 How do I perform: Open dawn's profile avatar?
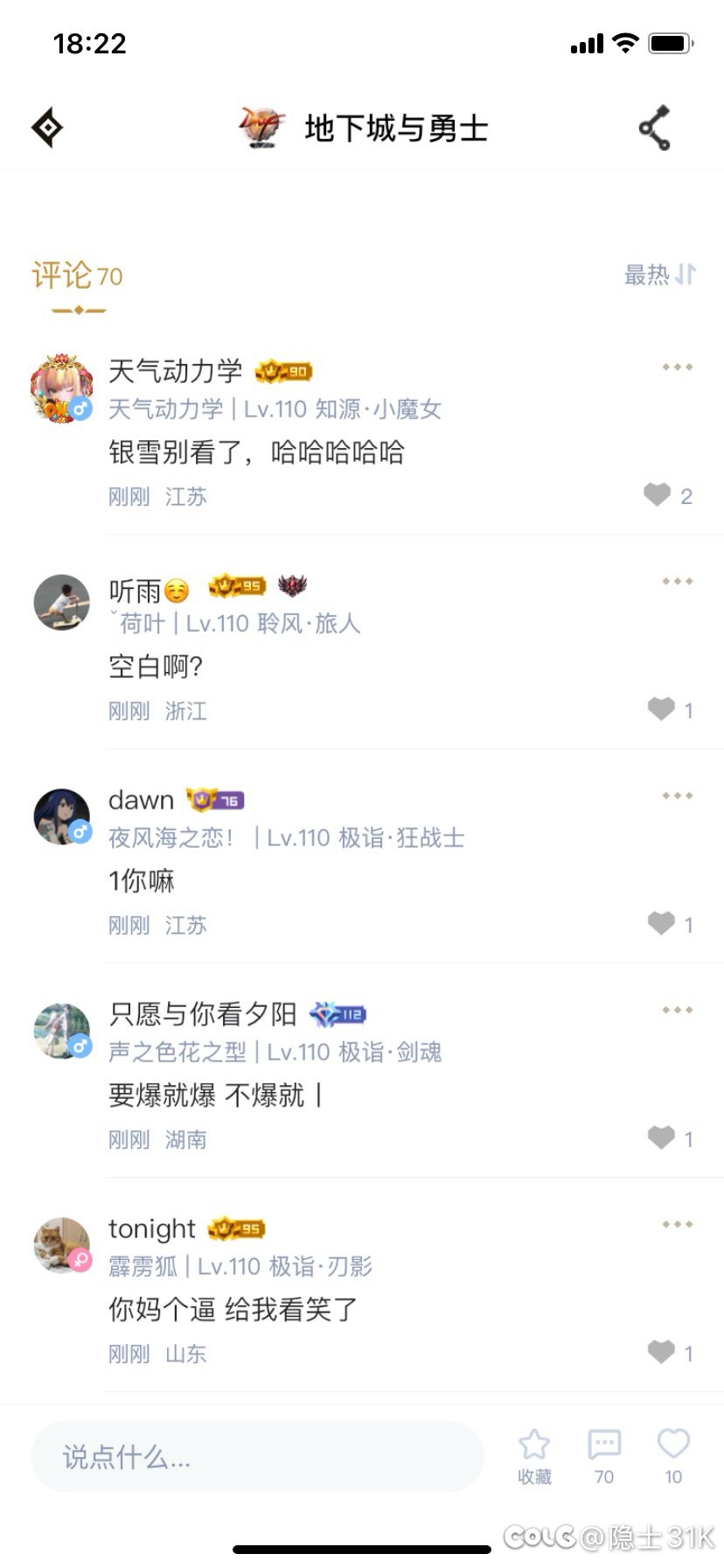[x=61, y=817]
